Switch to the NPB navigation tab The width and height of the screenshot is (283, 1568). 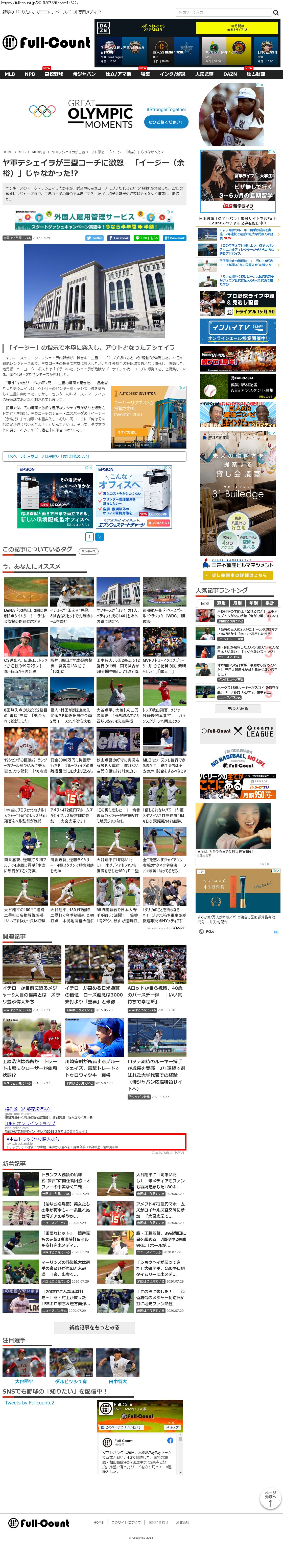coord(30,74)
